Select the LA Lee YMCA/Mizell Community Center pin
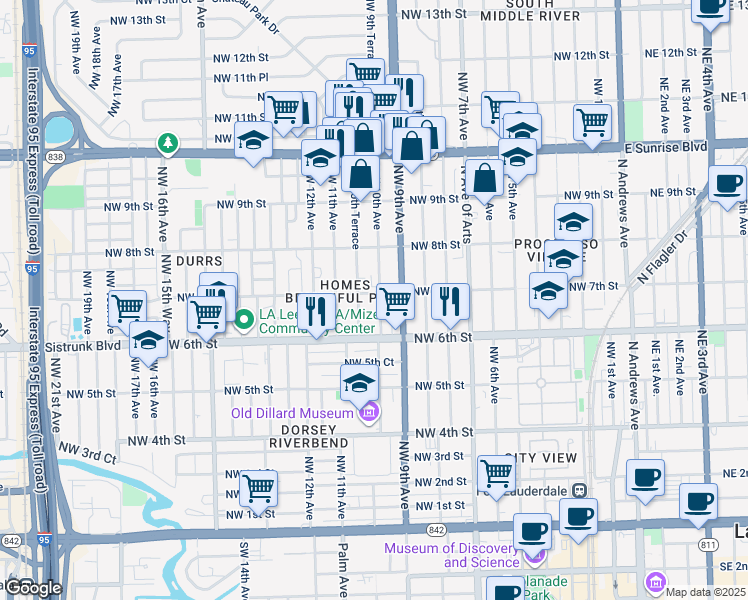 click(246, 320)
